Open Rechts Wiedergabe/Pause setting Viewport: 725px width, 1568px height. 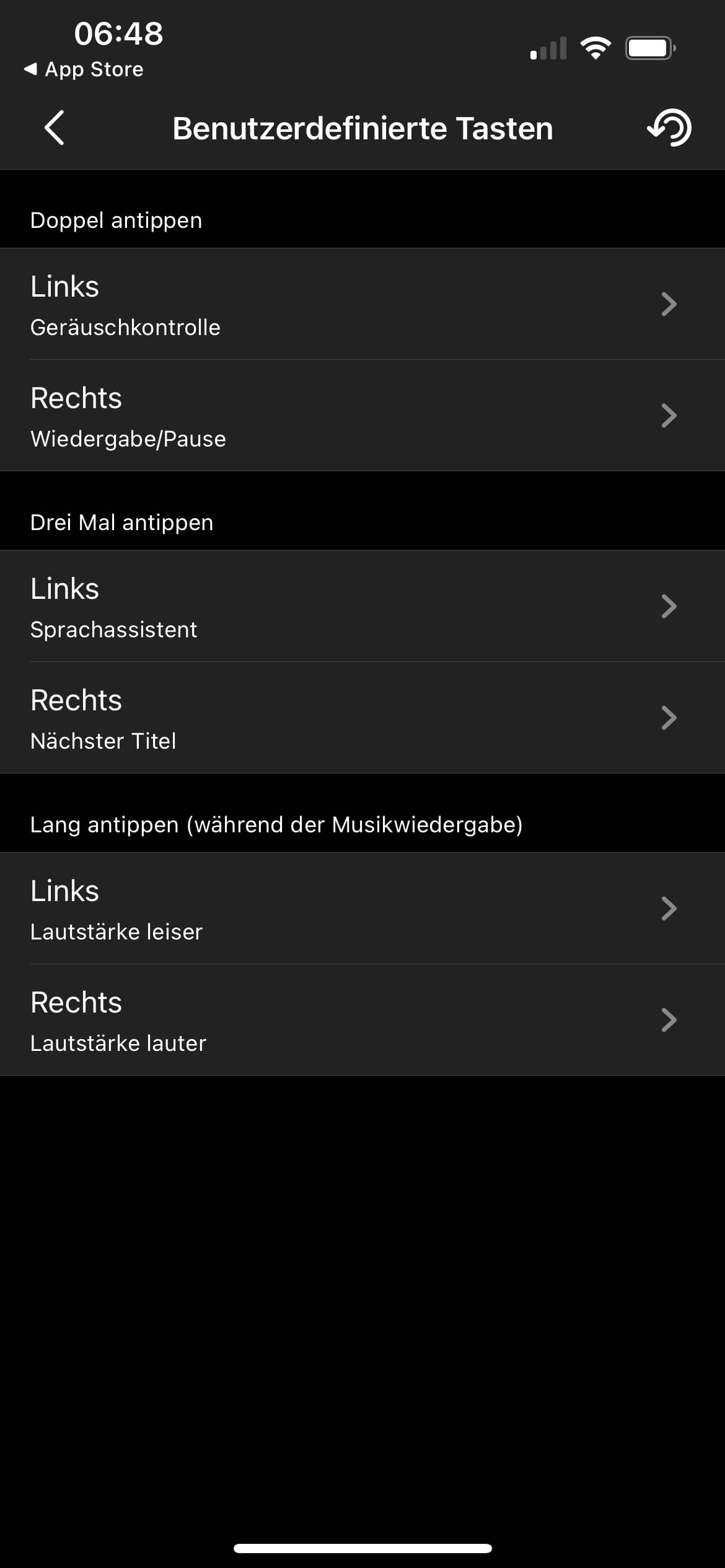(x=362, y=416)
